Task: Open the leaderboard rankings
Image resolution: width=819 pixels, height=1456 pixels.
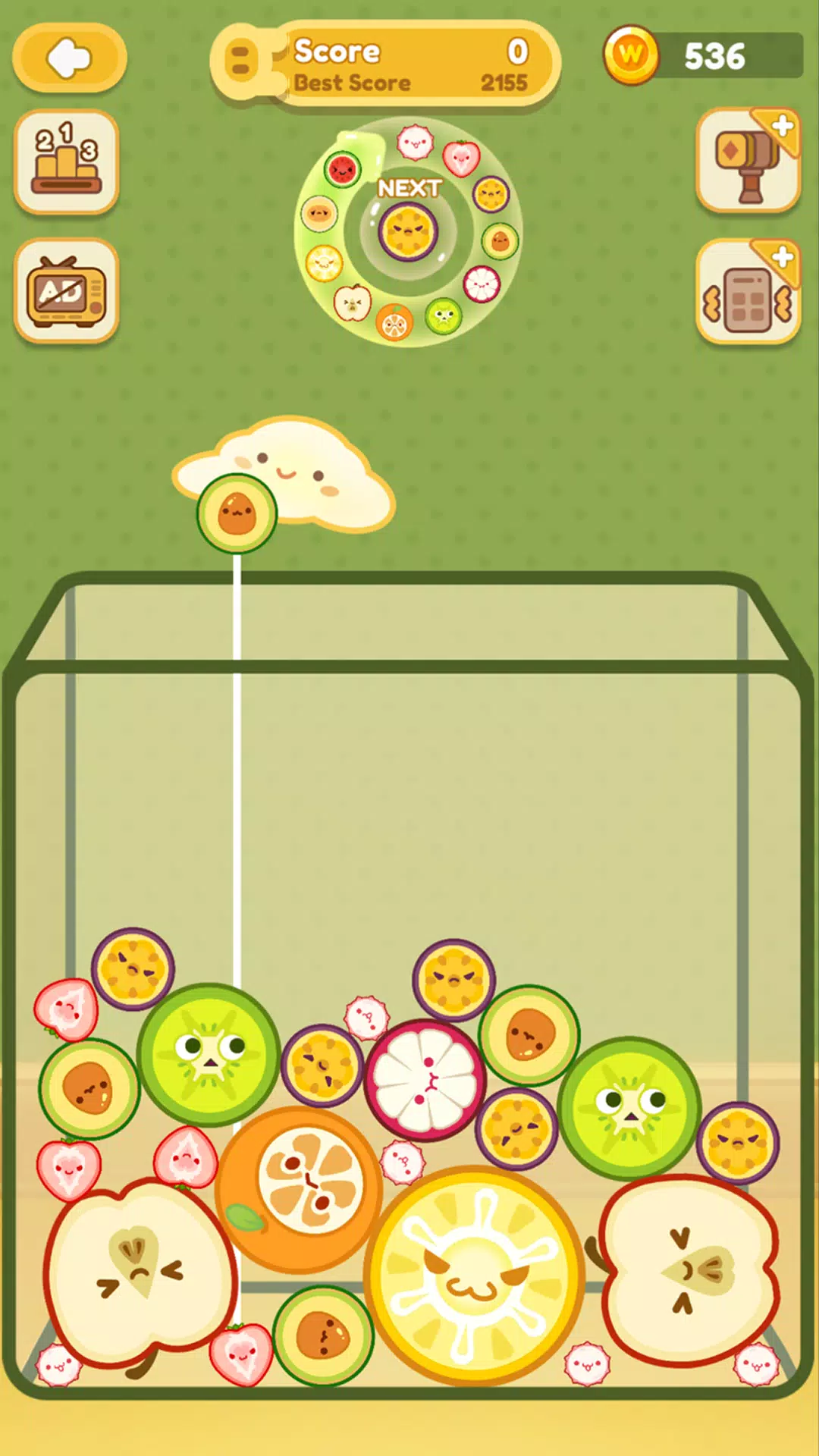Action: click(67, 162)
